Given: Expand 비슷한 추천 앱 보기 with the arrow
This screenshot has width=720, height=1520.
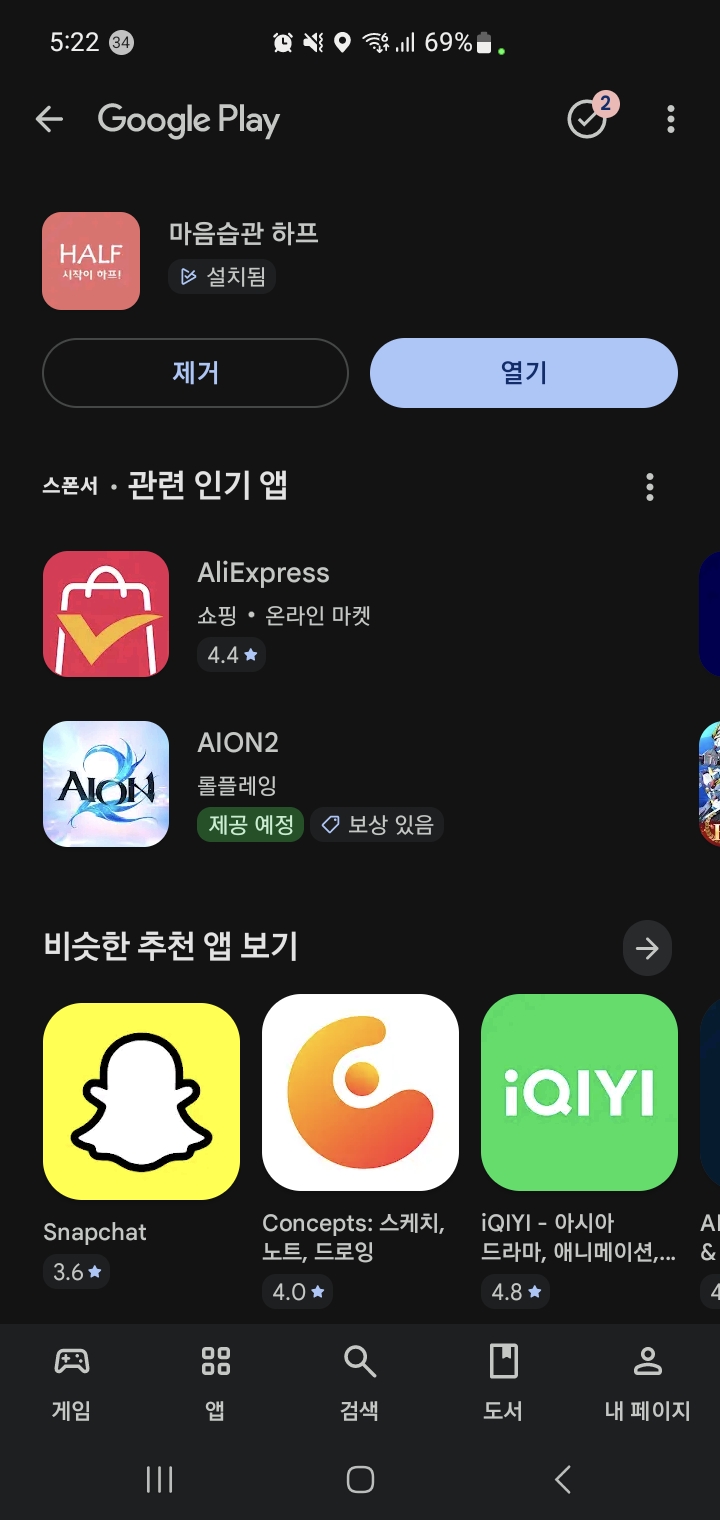Looking at the screenshot, I should click(647, 948).
